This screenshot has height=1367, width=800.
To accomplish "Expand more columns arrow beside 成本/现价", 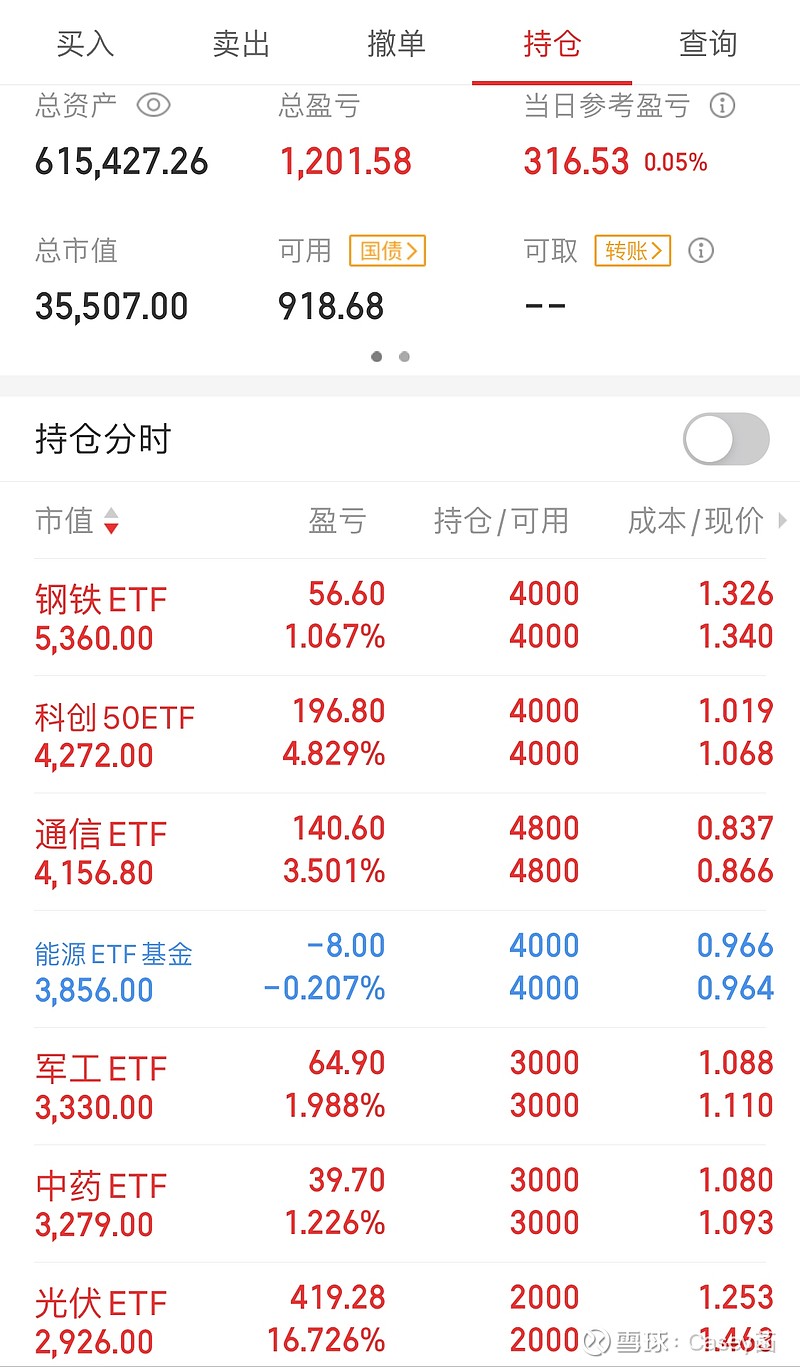I will tap(782, 520).
